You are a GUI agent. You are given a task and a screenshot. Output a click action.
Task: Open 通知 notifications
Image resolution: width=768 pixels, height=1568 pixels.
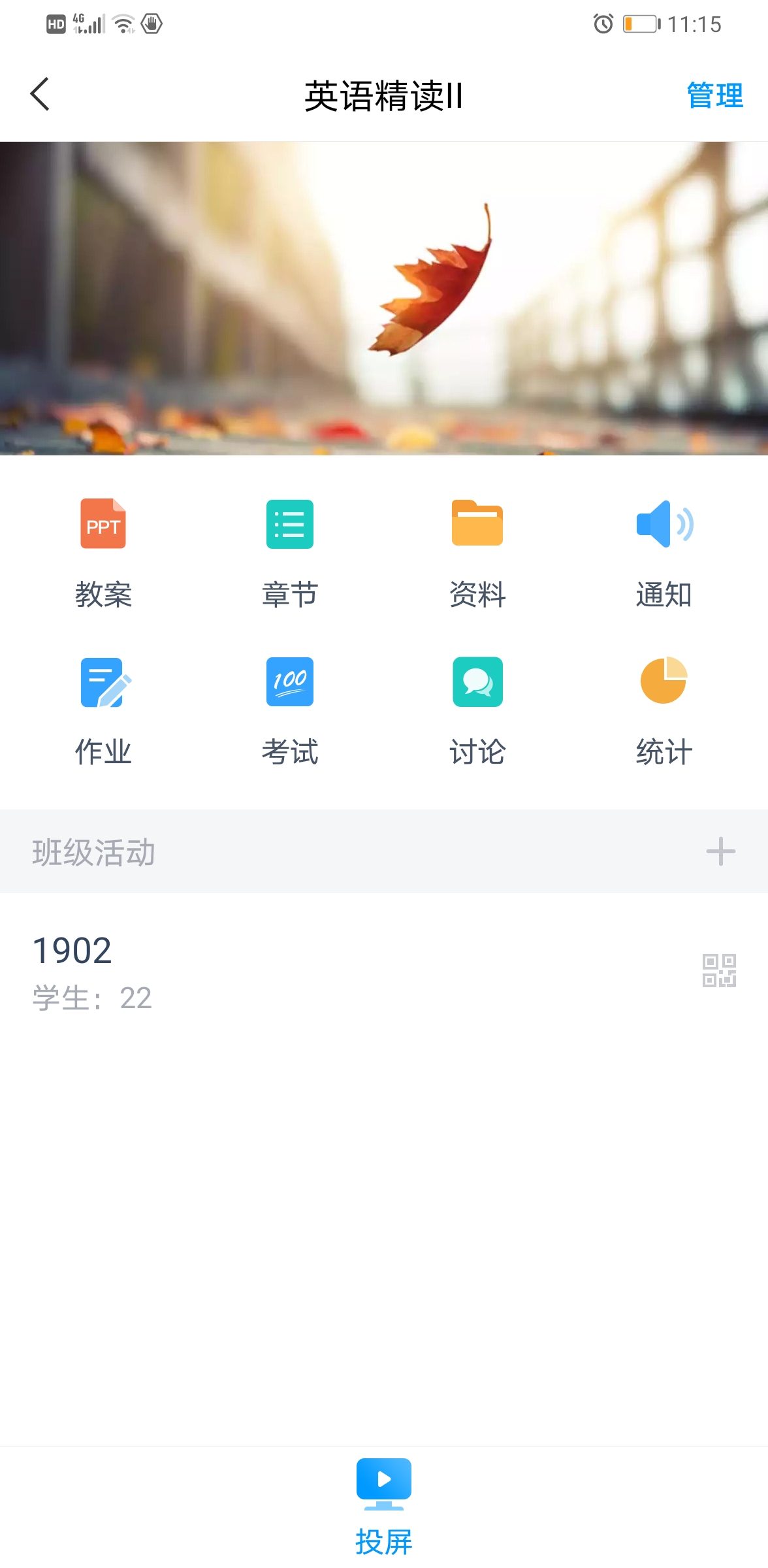664,552
